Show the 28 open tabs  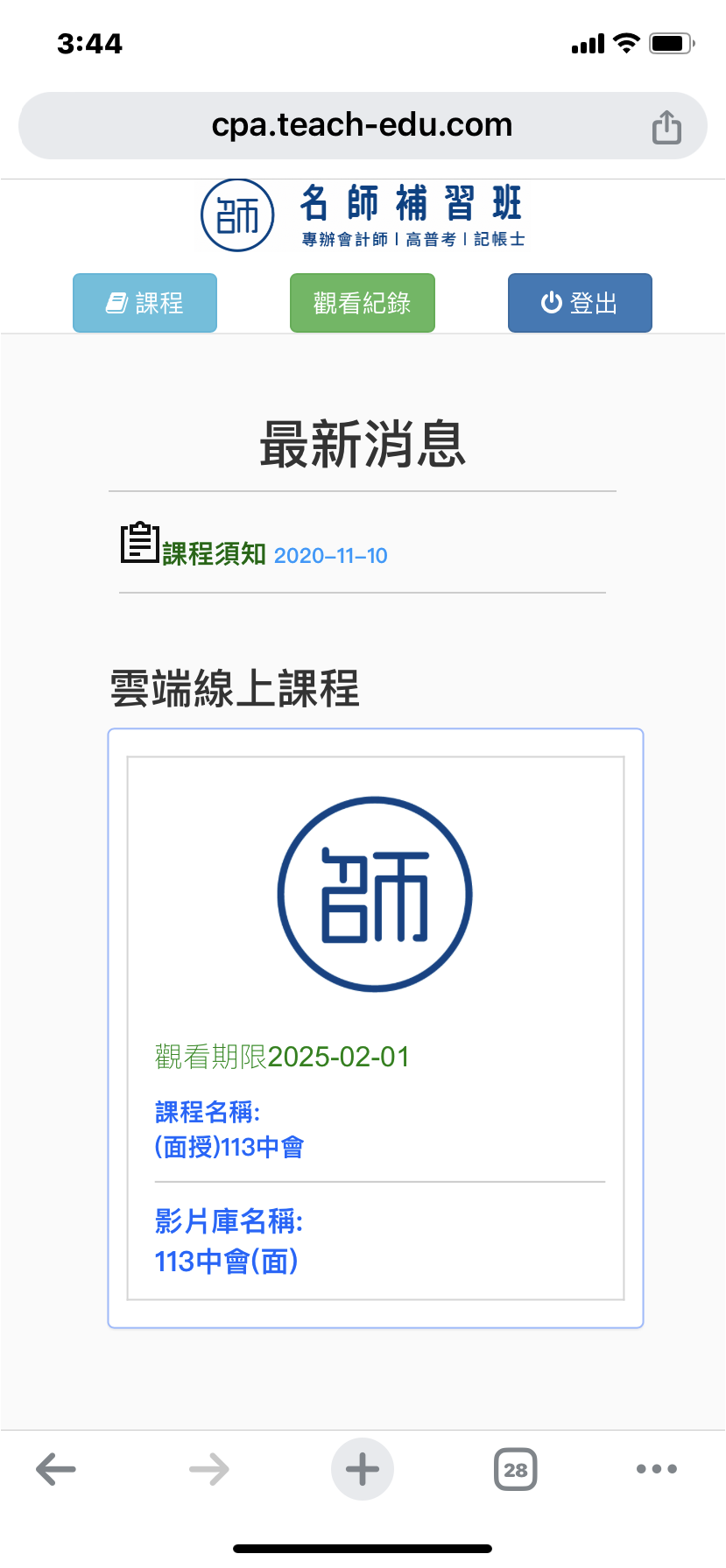(x=516, y=1469)
